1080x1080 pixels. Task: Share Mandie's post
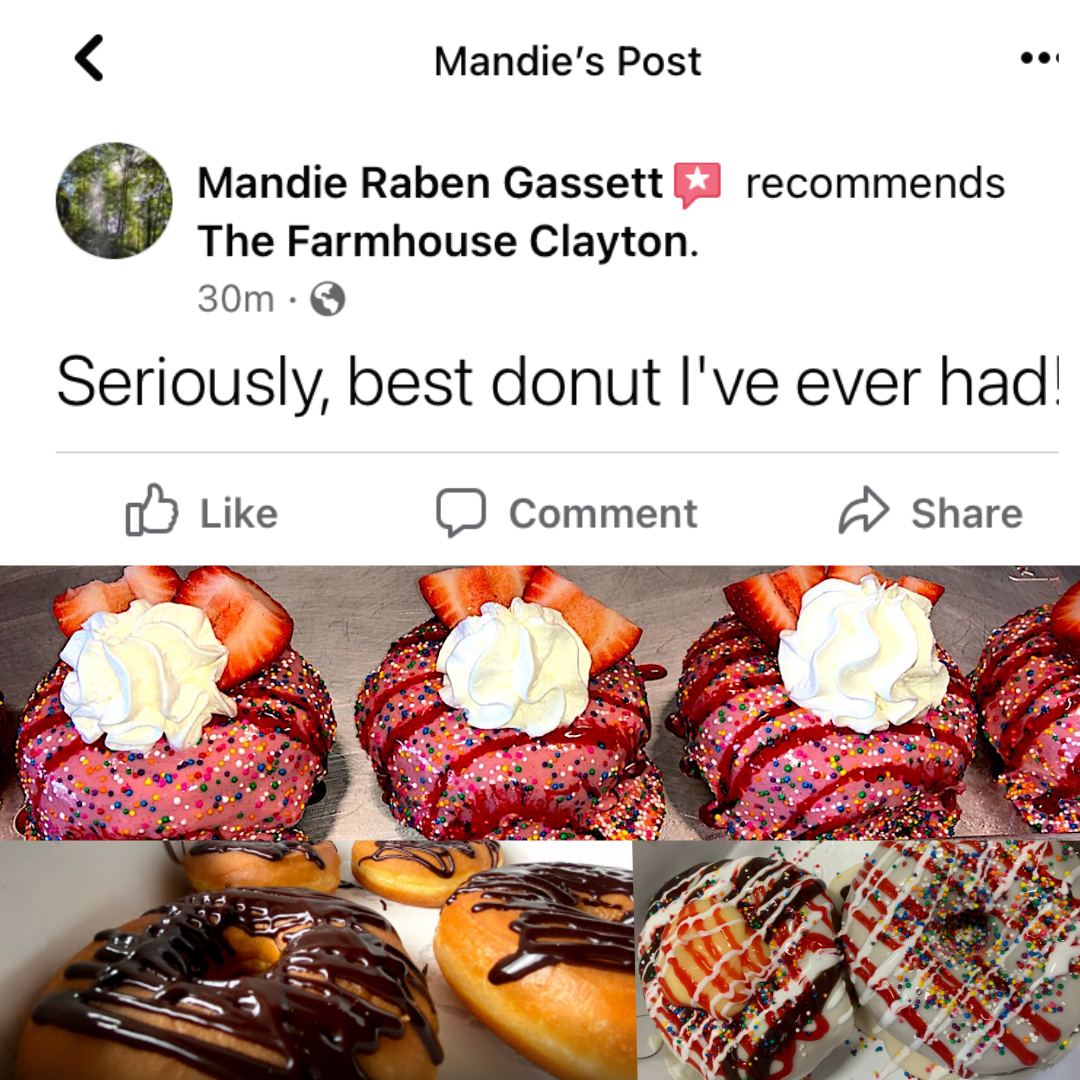(x=931, y=513)
